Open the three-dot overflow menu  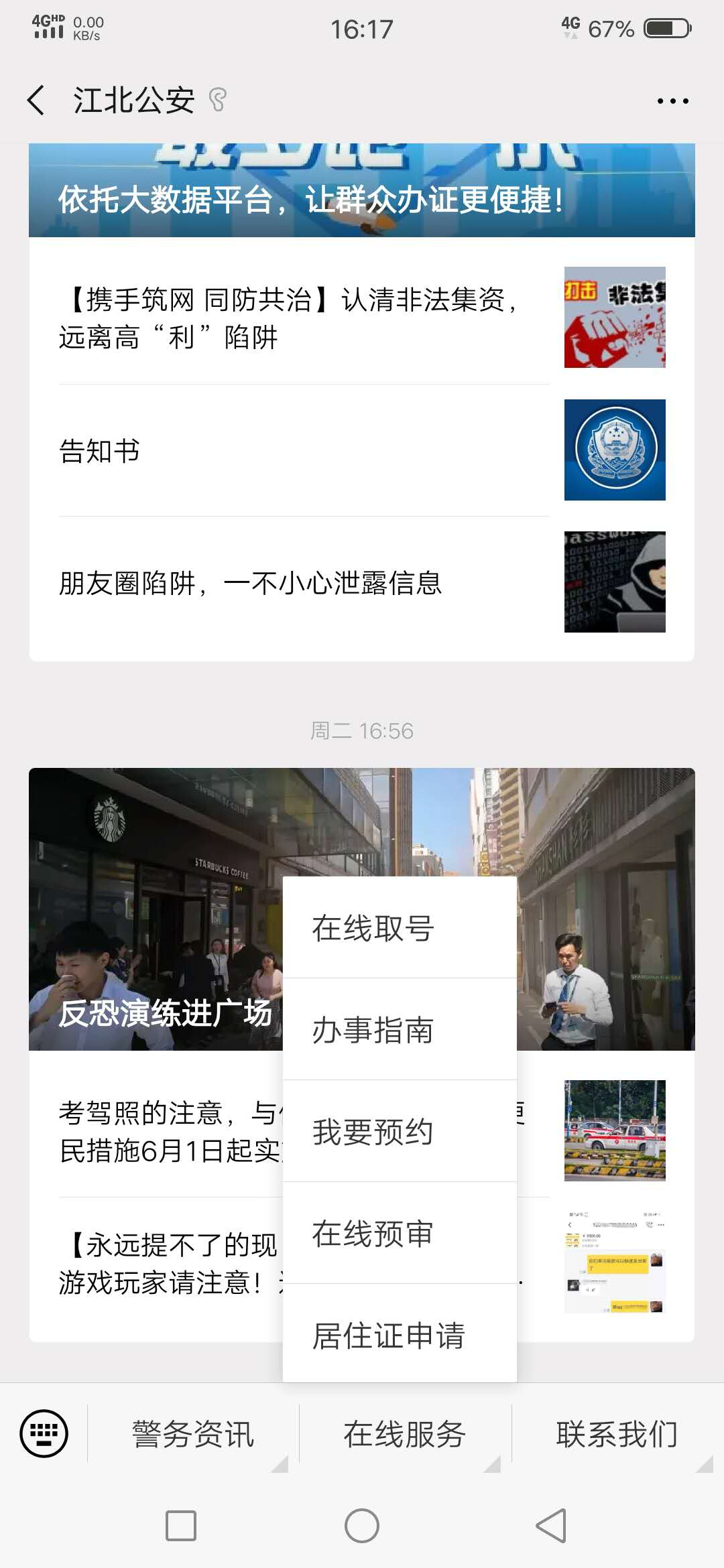[x=672, y=101]
